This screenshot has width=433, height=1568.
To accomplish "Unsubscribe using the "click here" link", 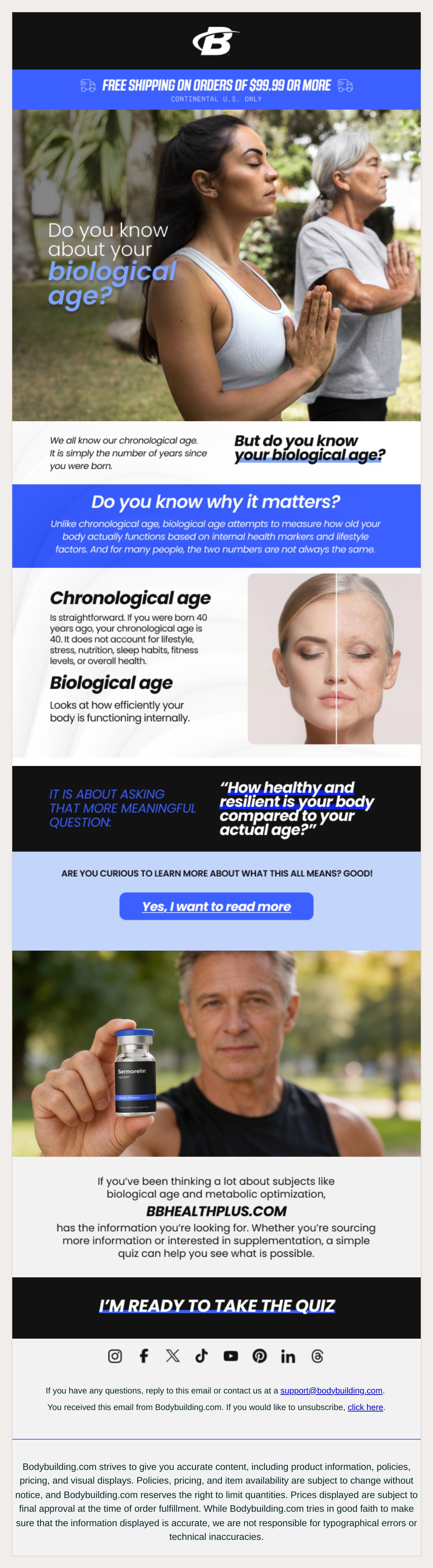I will point(366,1407).
